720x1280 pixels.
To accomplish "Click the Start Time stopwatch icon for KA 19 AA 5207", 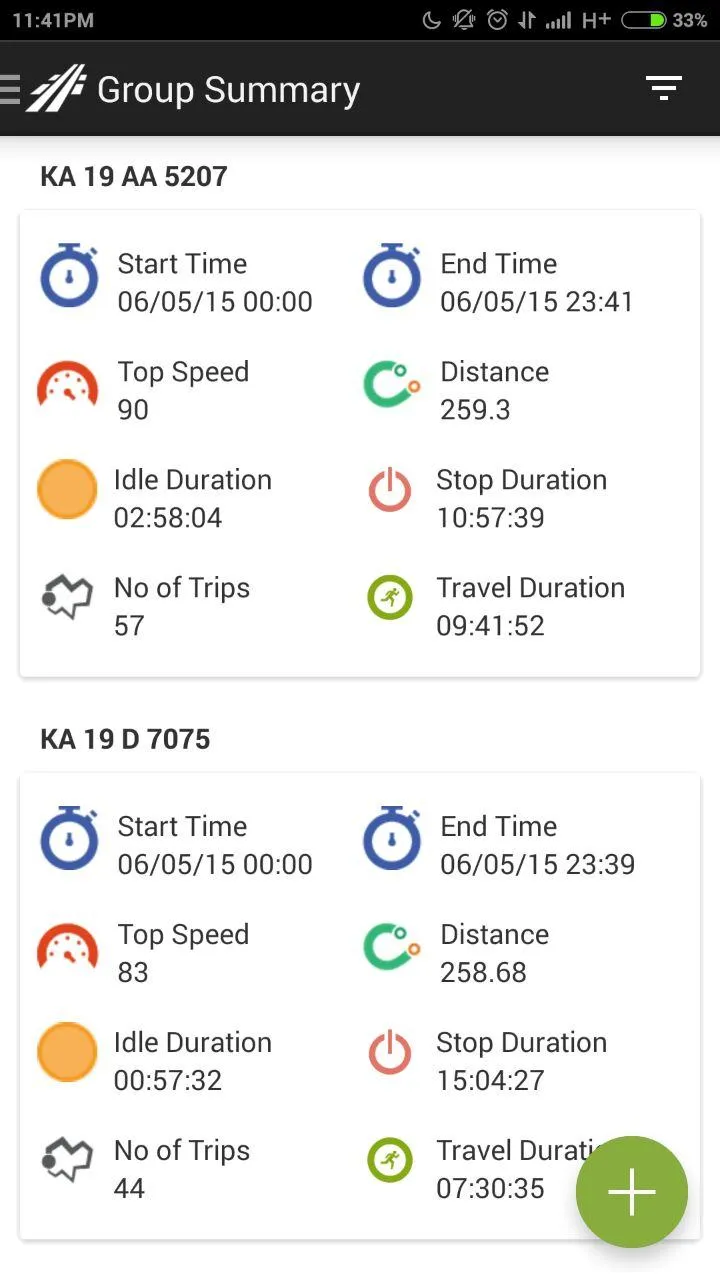I will [67, 277].
